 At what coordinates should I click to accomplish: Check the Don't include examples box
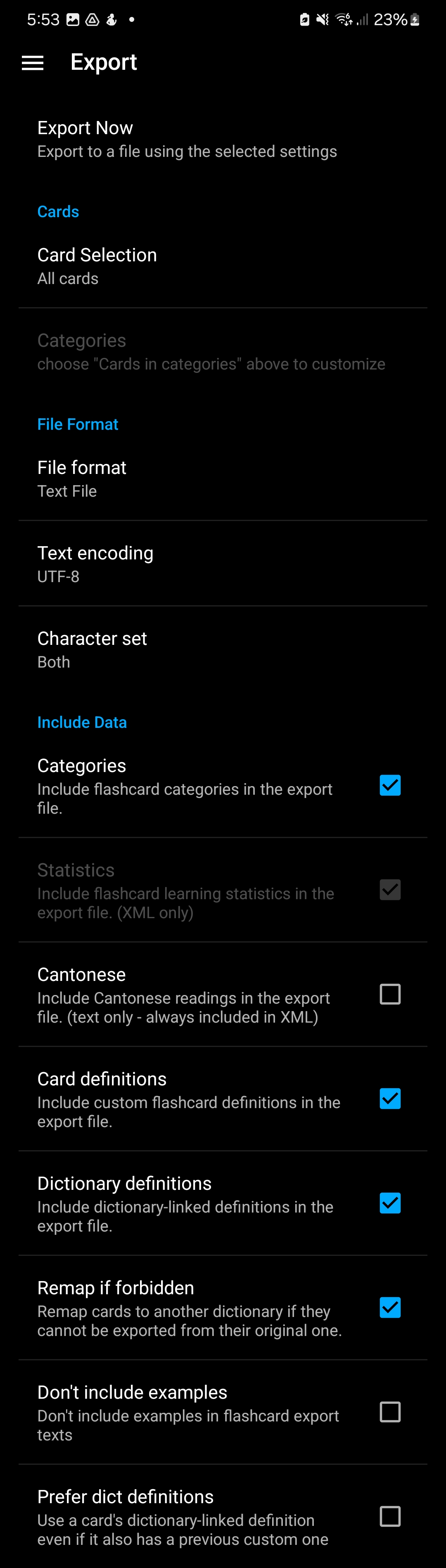click(389, 1412)
